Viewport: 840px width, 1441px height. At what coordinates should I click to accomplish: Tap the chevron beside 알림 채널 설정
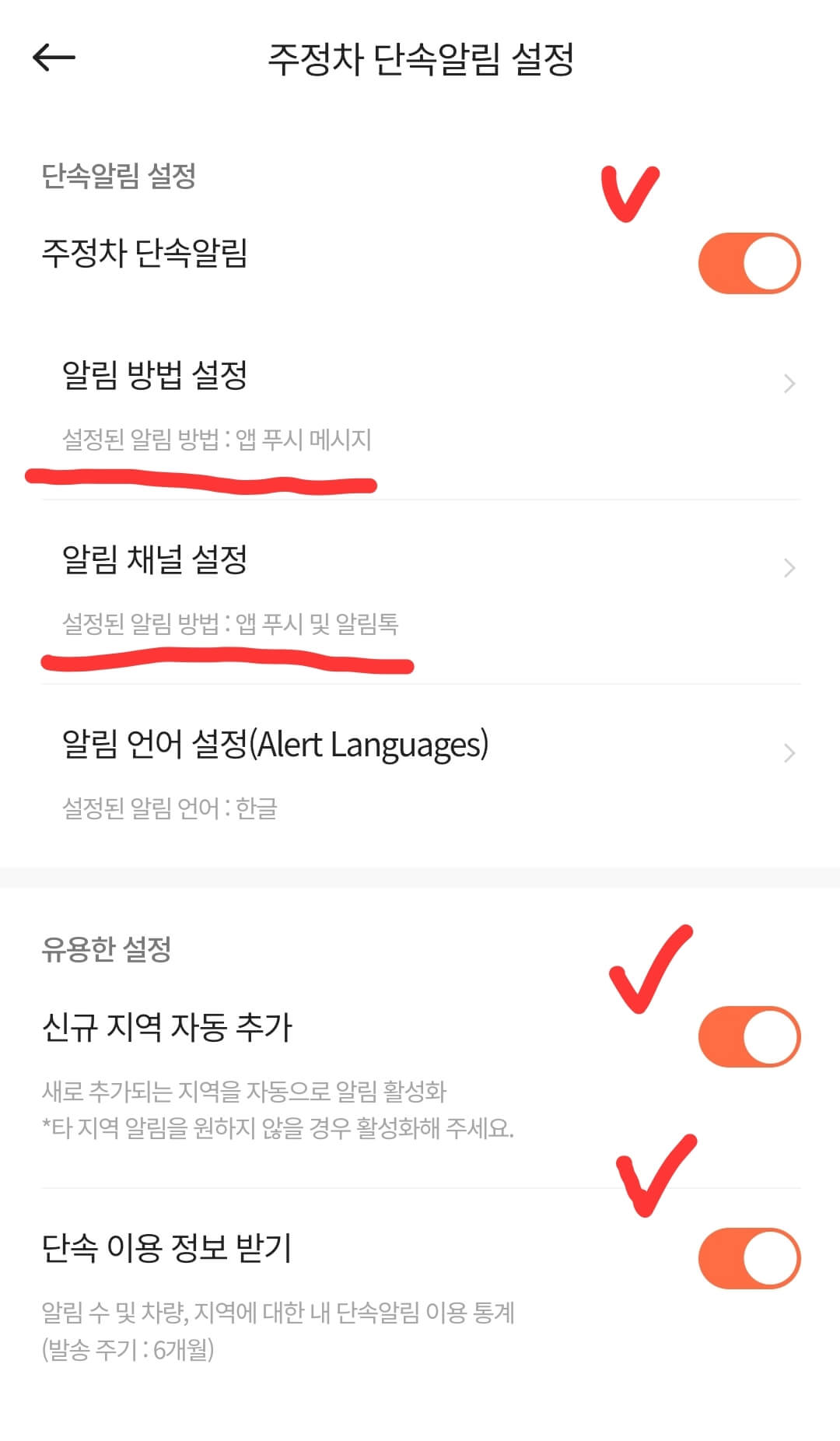[790, 567]
